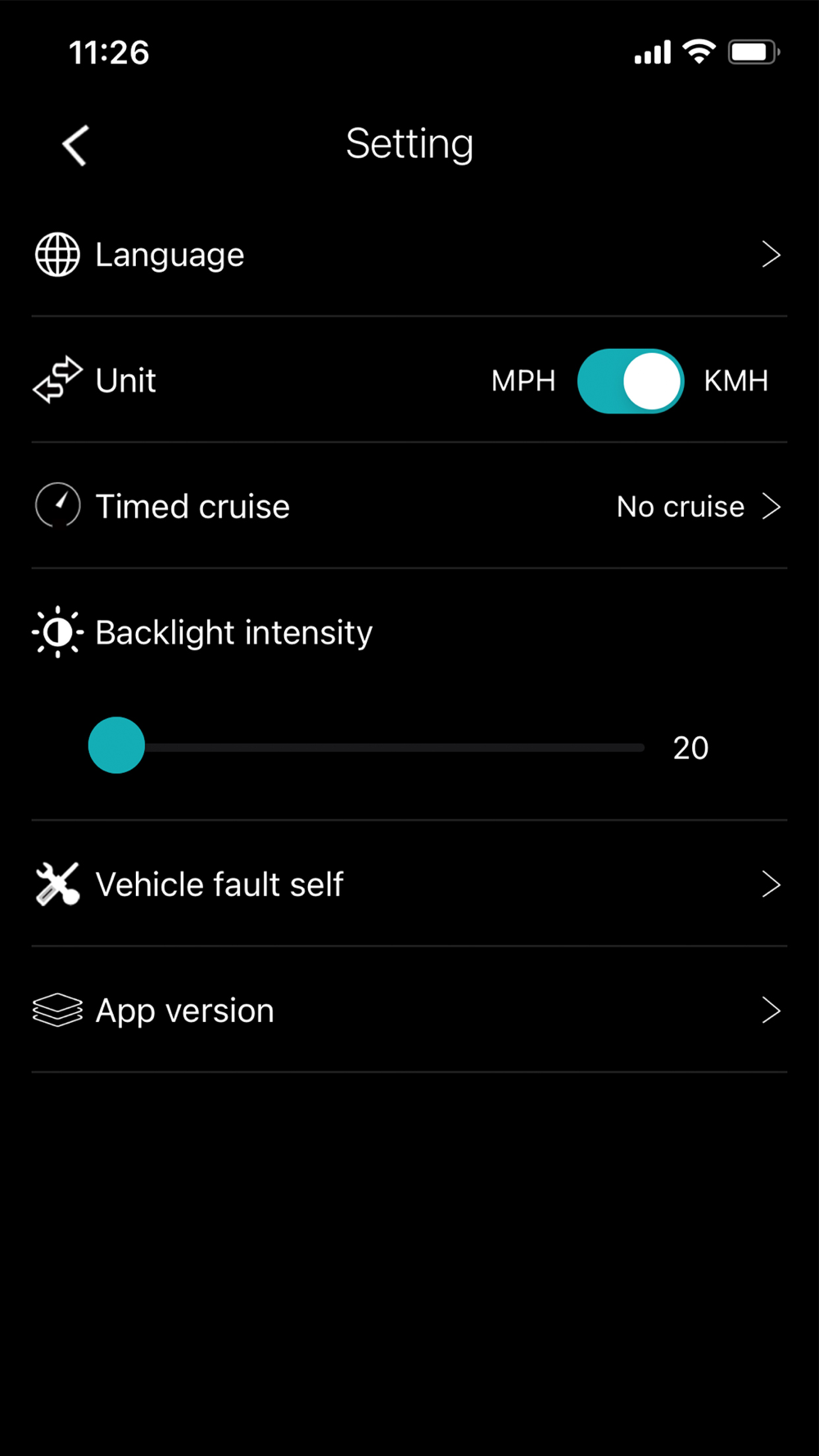Open Timed cruise options
The image size is (819, 1456).
(409, 507)
